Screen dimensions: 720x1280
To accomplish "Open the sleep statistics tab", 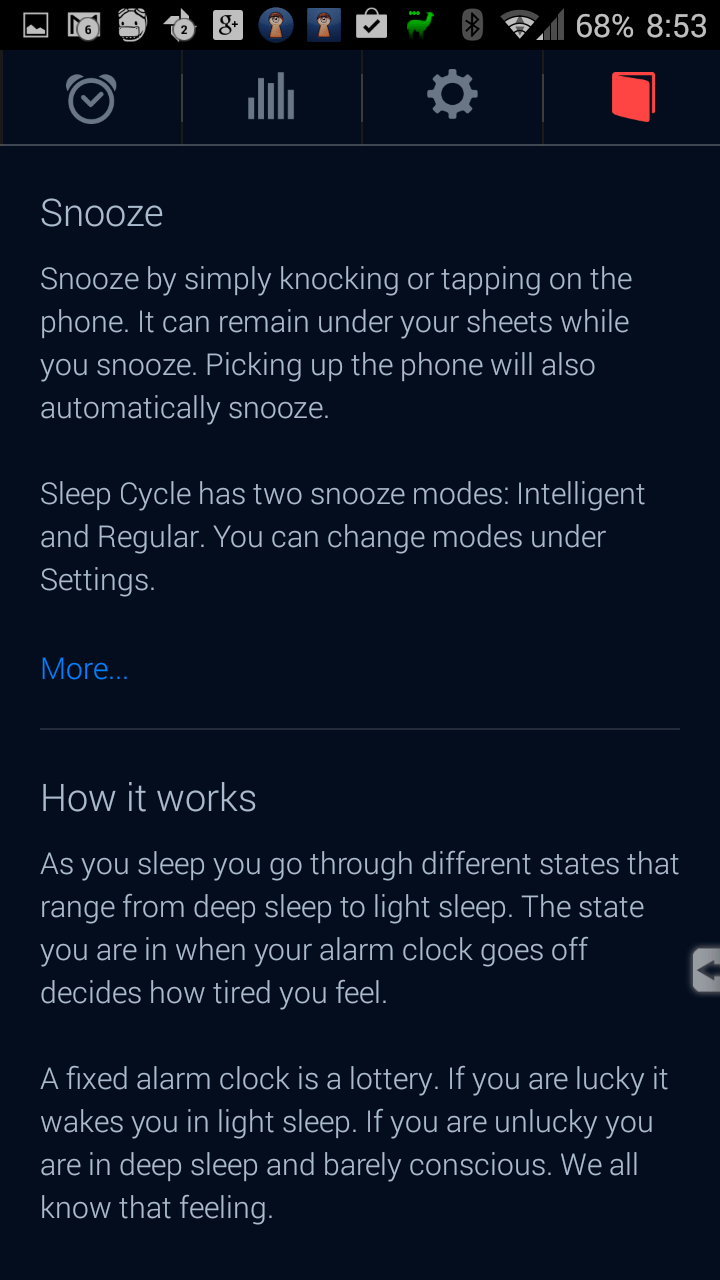I will [271, 97].
